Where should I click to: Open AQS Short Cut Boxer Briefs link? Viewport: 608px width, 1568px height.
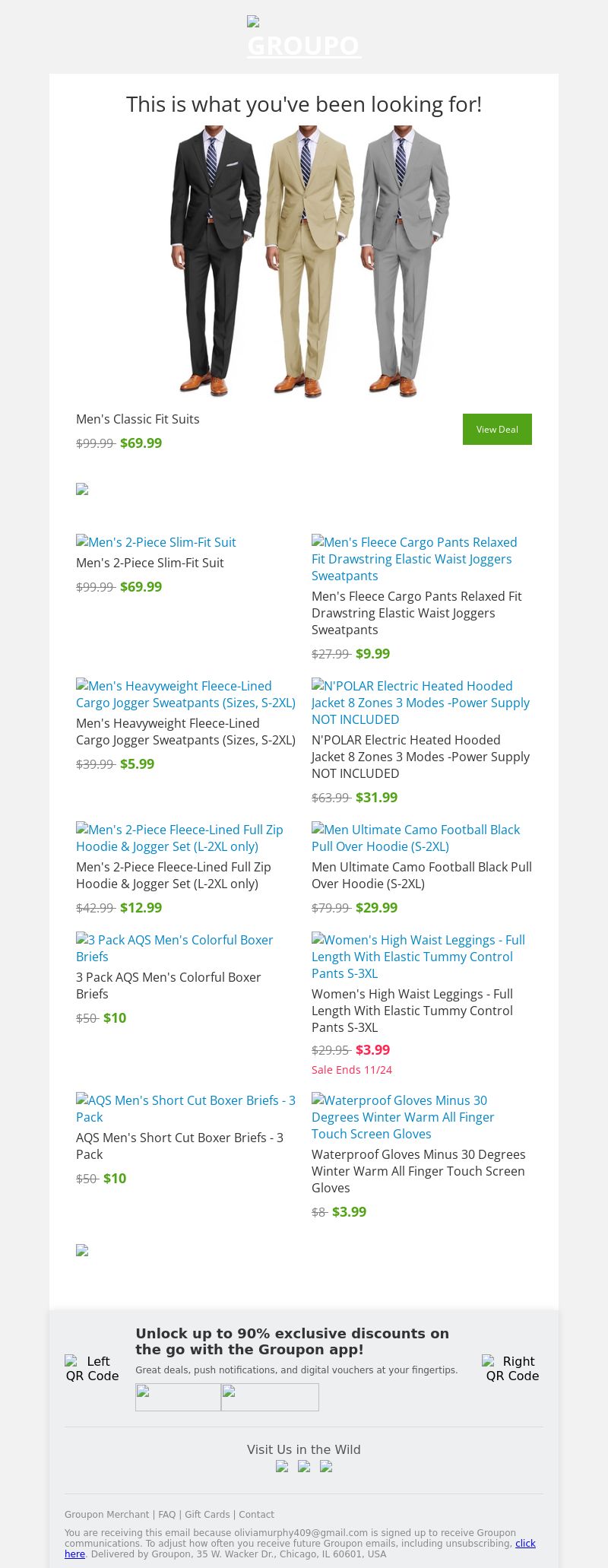185,1109
